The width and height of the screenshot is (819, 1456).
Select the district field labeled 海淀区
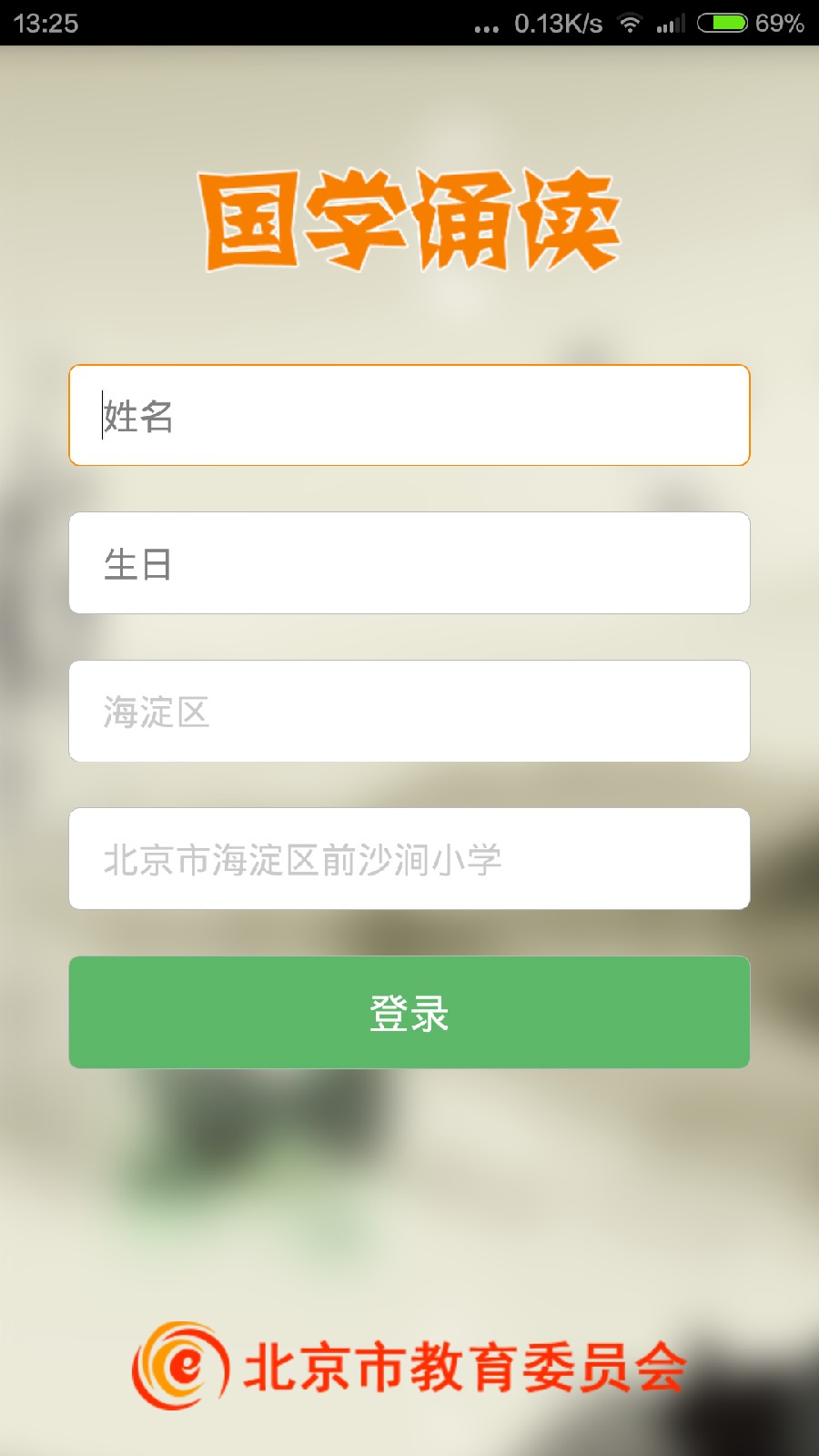tap(409, 712)
